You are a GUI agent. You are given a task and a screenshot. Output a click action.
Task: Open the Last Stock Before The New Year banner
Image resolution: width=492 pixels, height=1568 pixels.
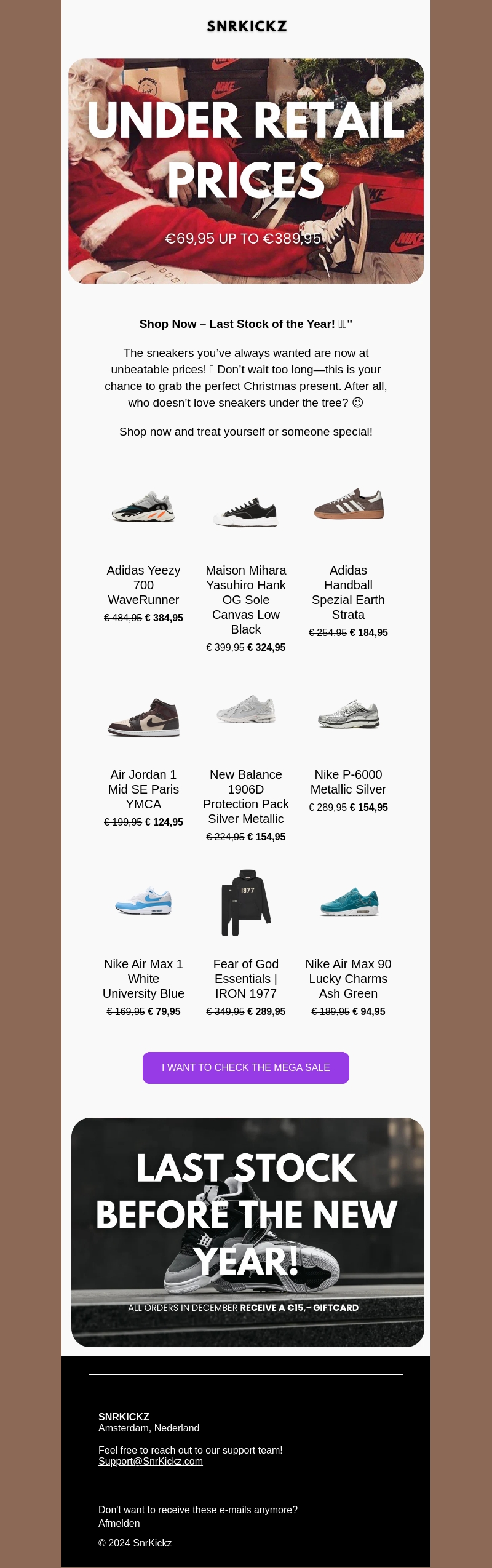point(247,1232)
